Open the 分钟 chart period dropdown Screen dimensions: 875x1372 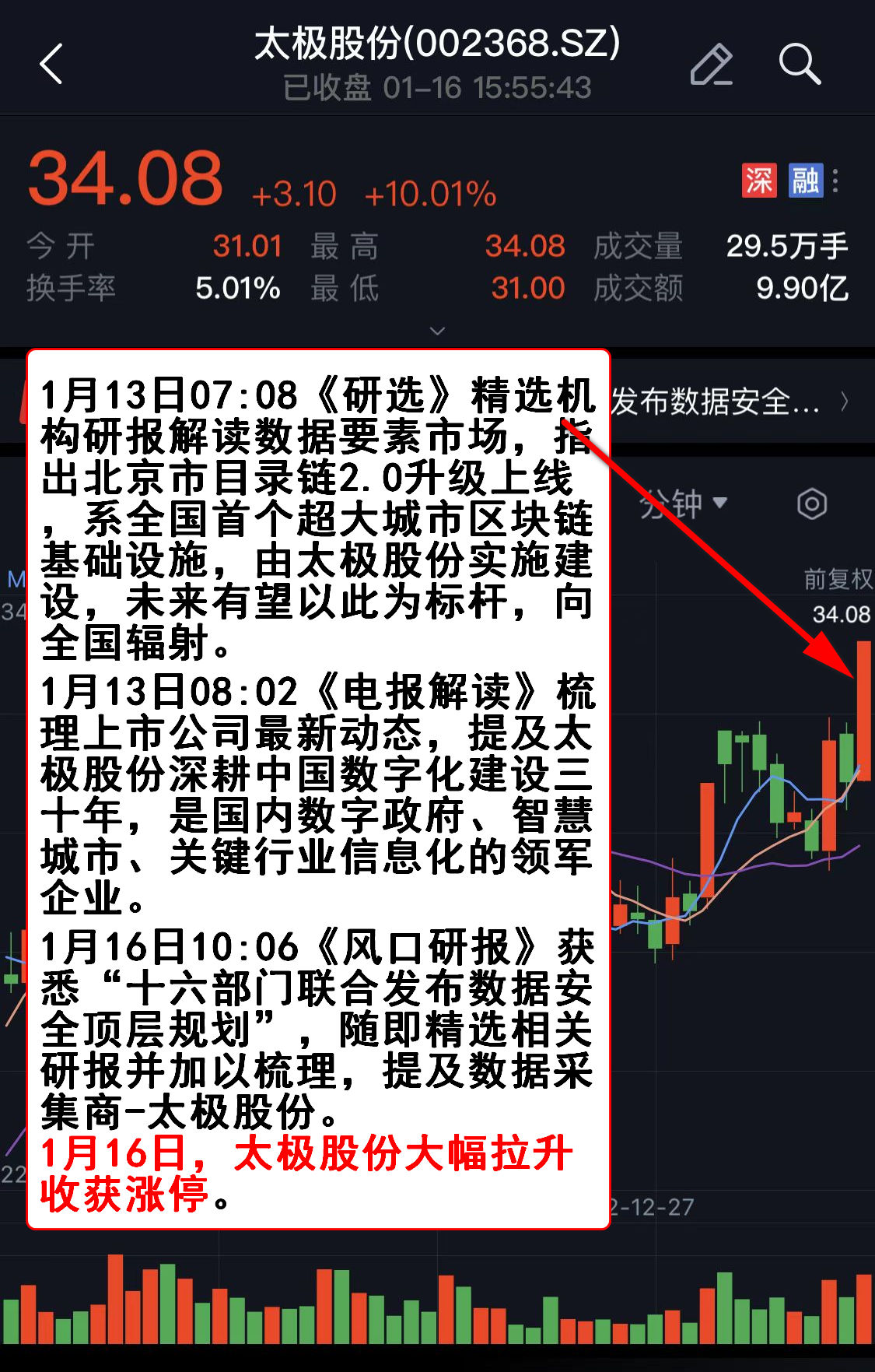(x=683, y=504)
